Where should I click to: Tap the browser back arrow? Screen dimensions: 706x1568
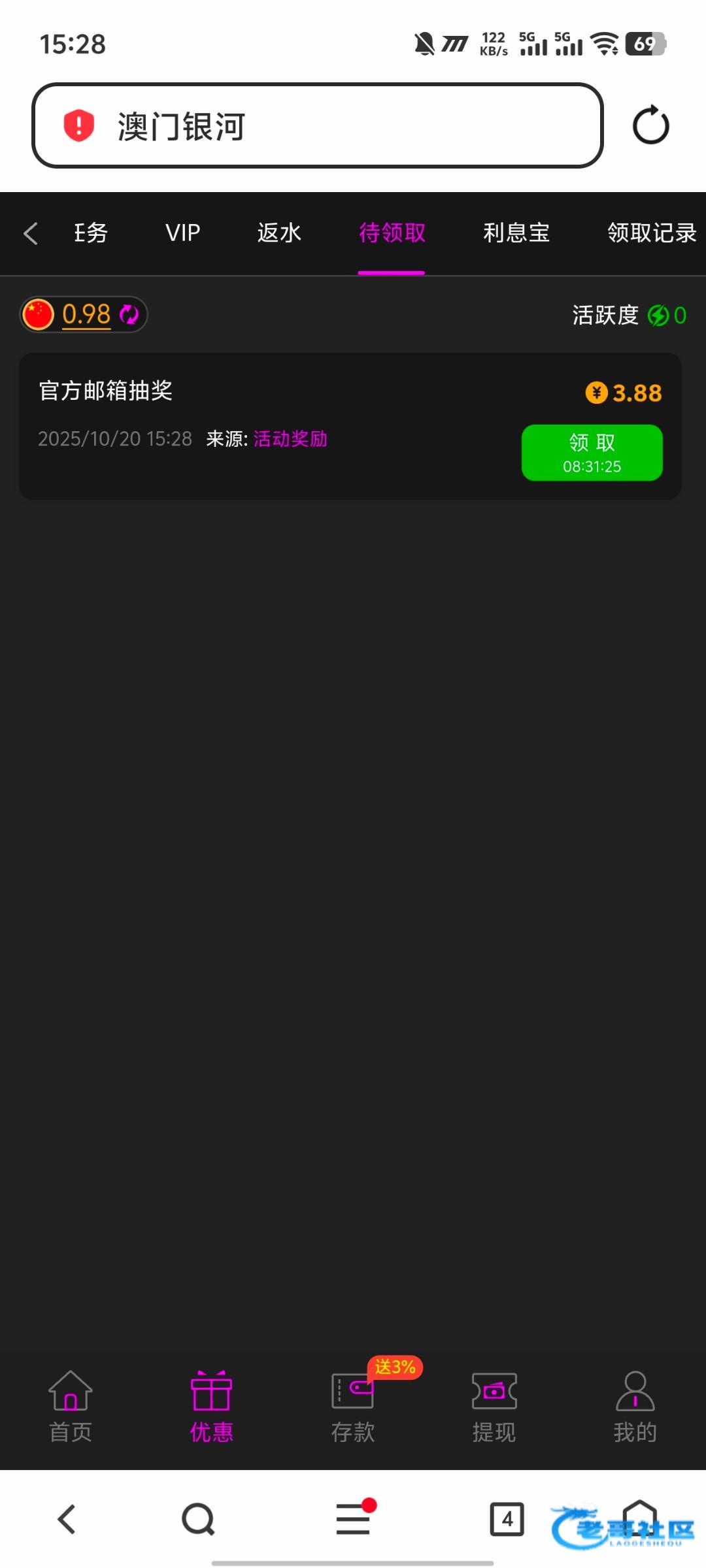(67, 1519)
